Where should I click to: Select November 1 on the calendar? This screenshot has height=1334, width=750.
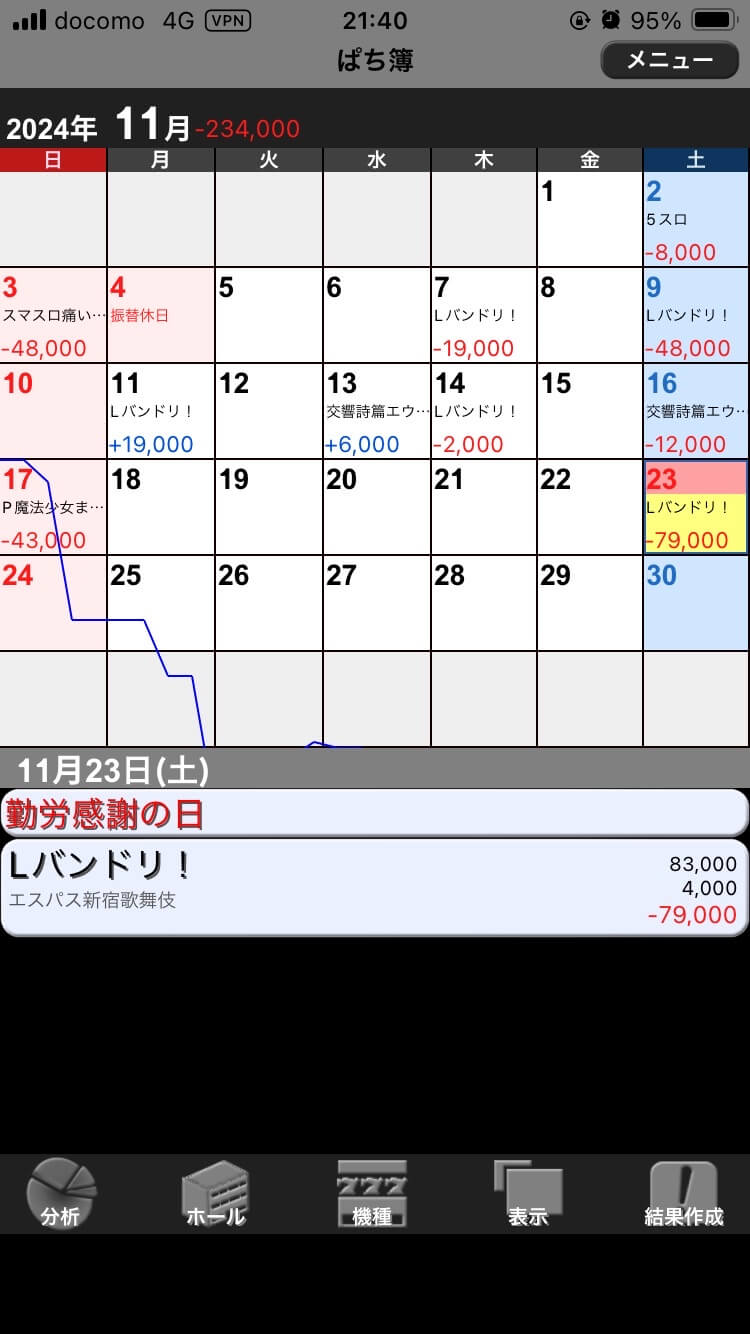point(589,220)
